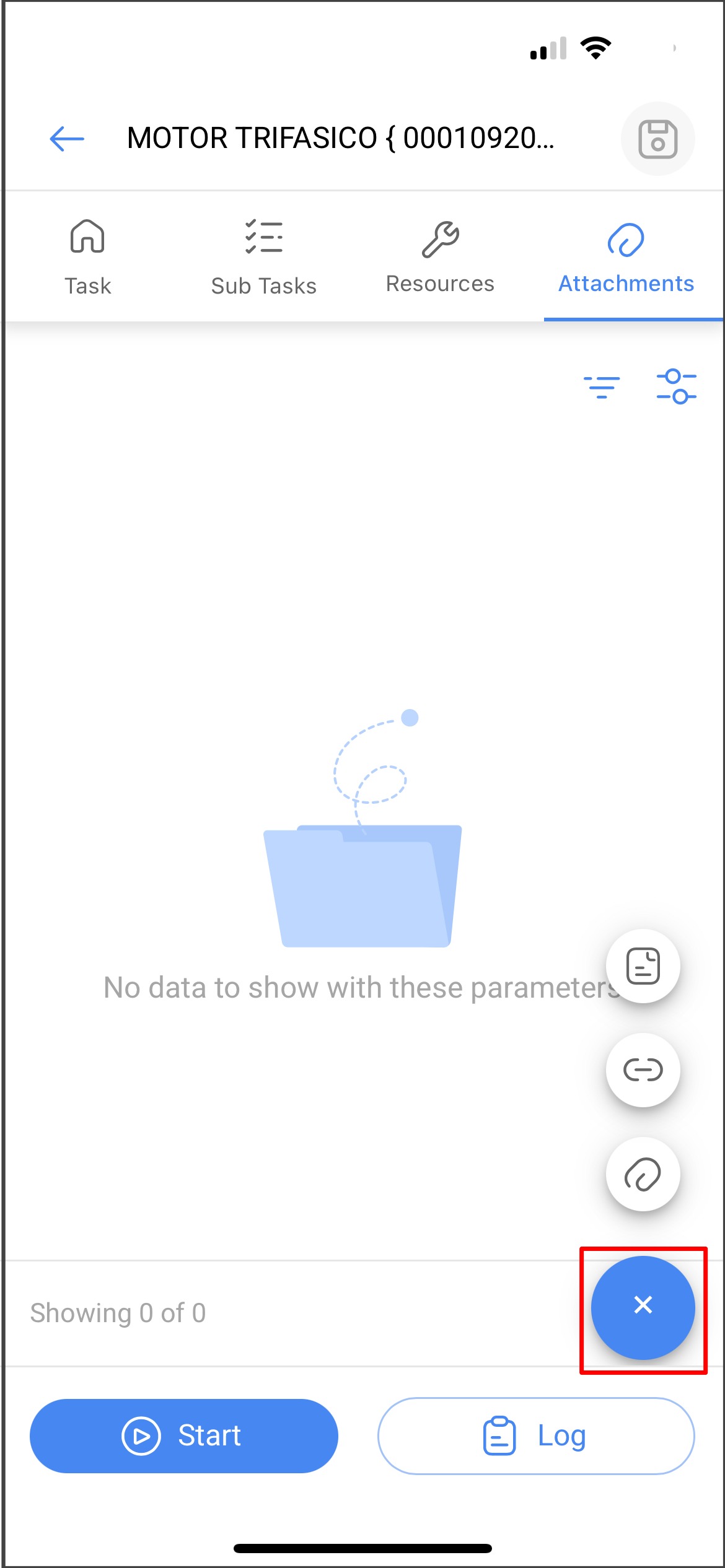
Task: Close the floating add menu
Action: (x=643, y=1307)
